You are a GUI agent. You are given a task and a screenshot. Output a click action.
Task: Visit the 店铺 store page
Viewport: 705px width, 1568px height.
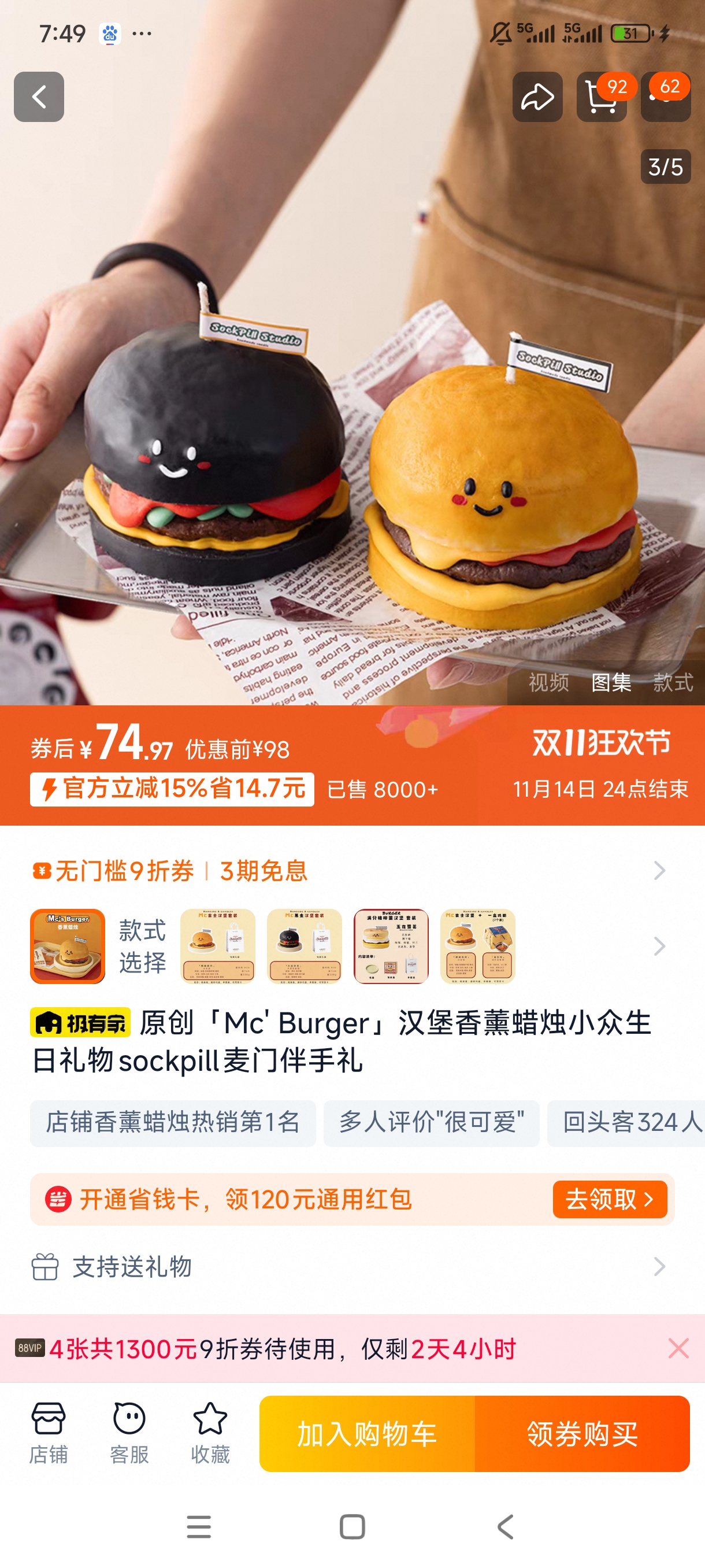(x=49, y=1433)
